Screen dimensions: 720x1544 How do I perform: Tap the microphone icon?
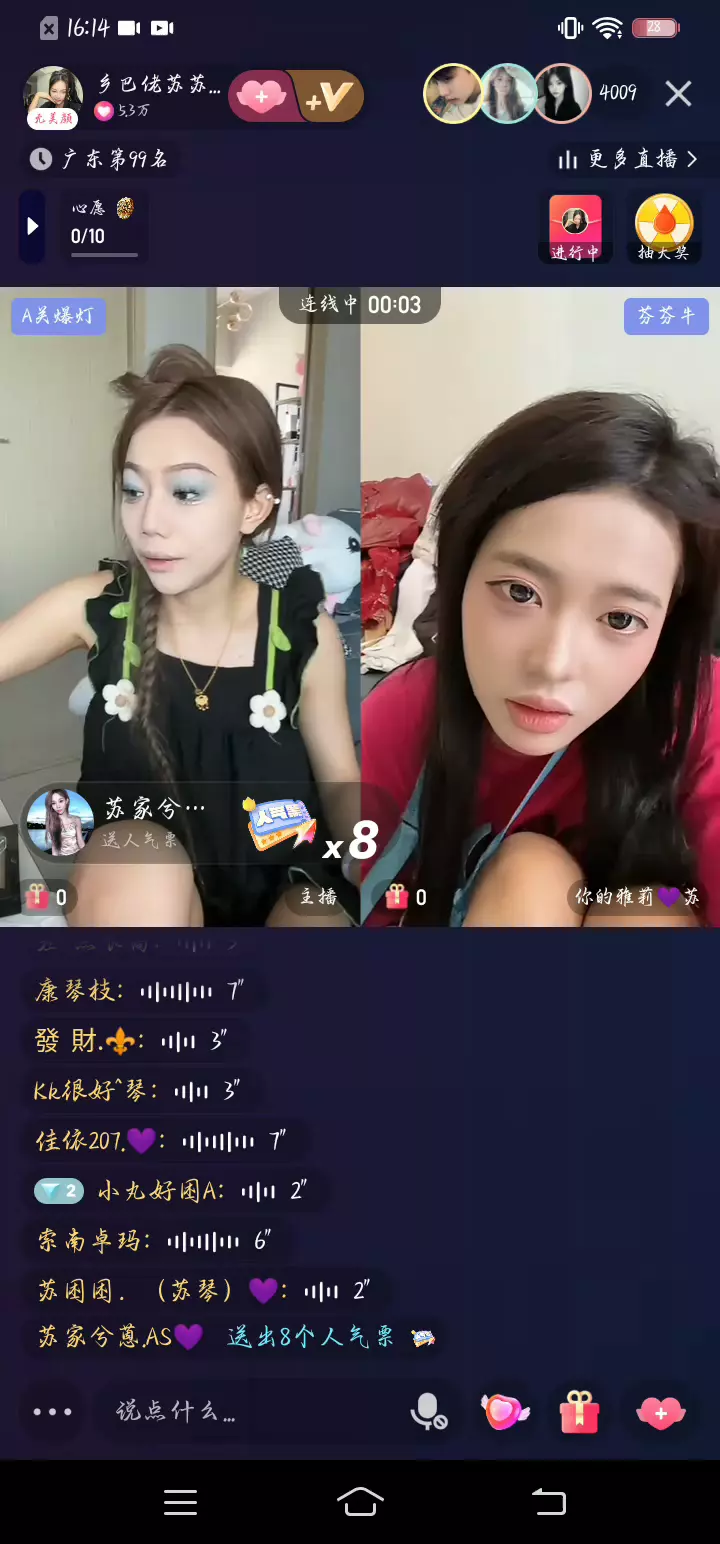point(428,1412)
